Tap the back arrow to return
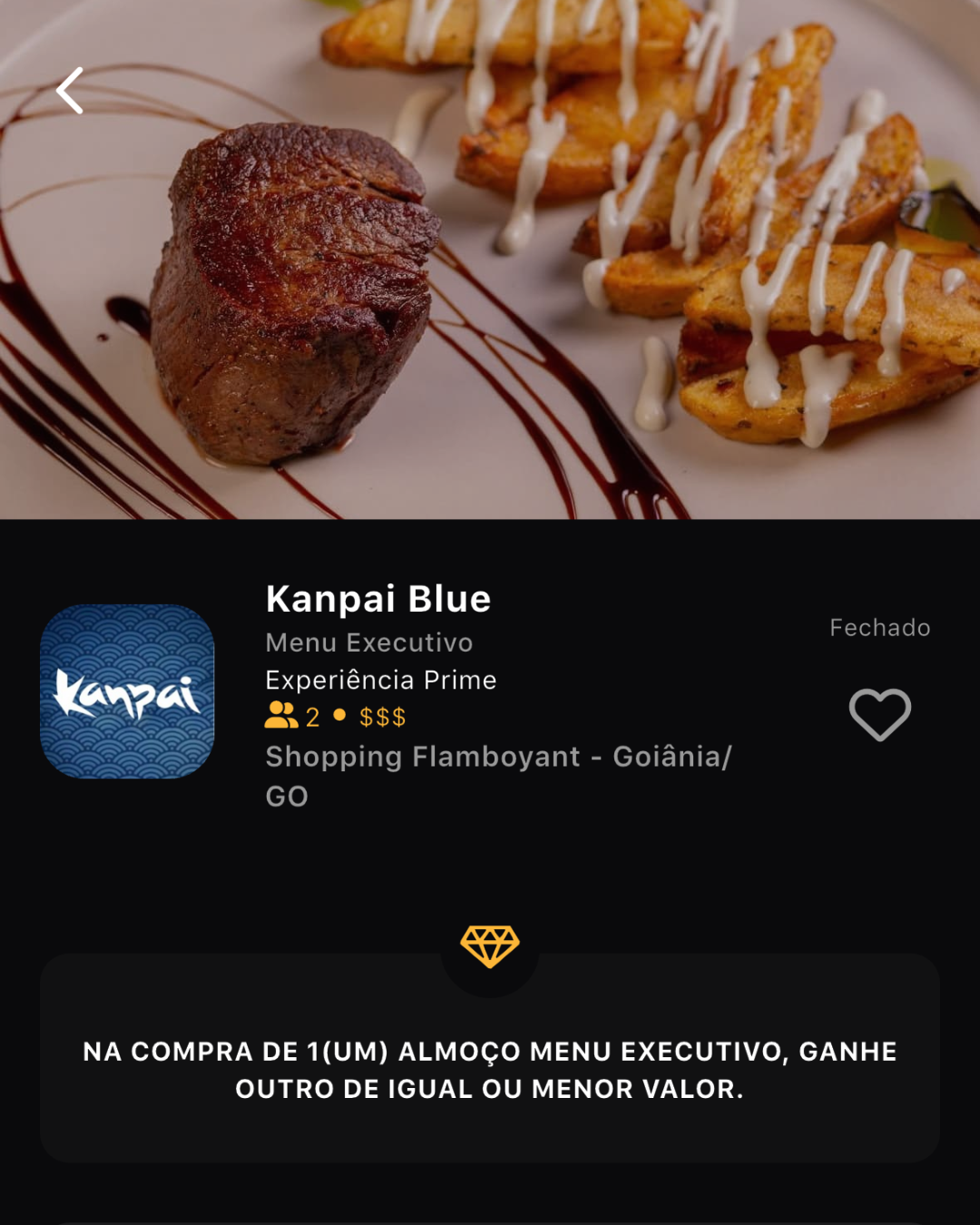Screen dimensions: 980x1225 71,92
